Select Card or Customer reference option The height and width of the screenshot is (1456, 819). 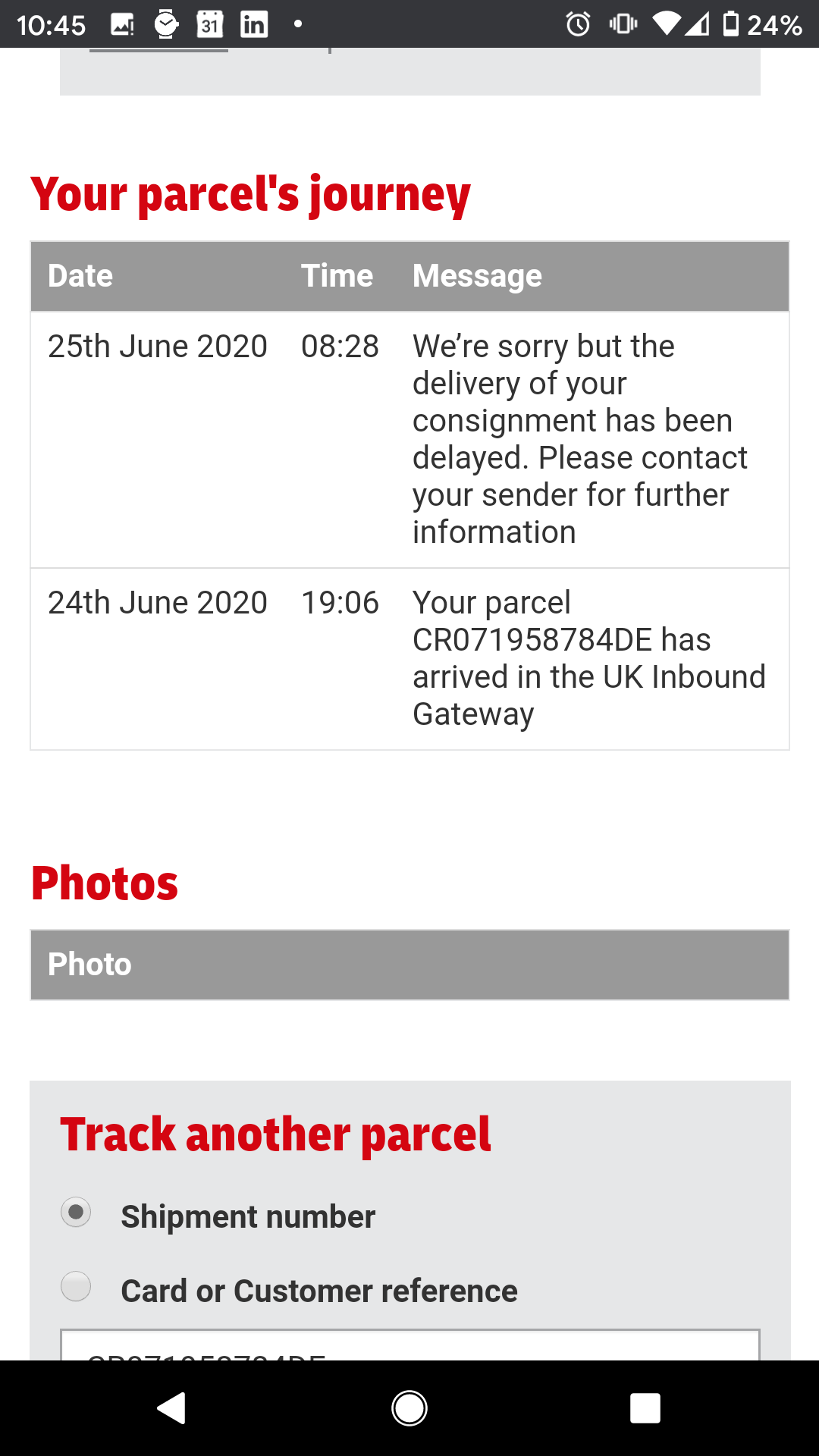76,1286
